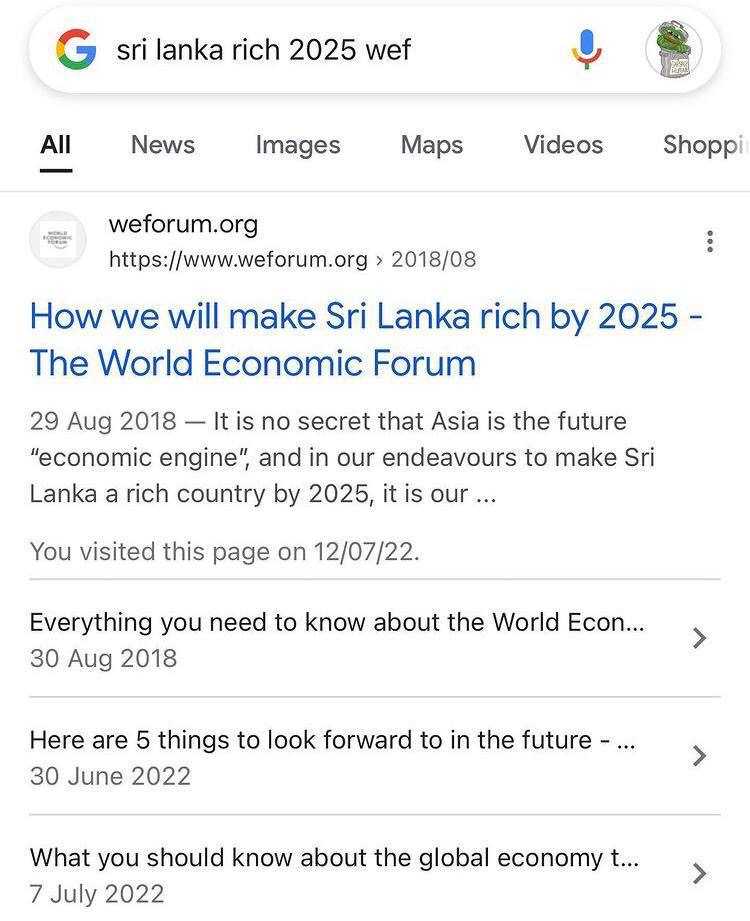Open the three-dot menu for the weforum.org result
750x921 pixels.
tap(709, 241)
